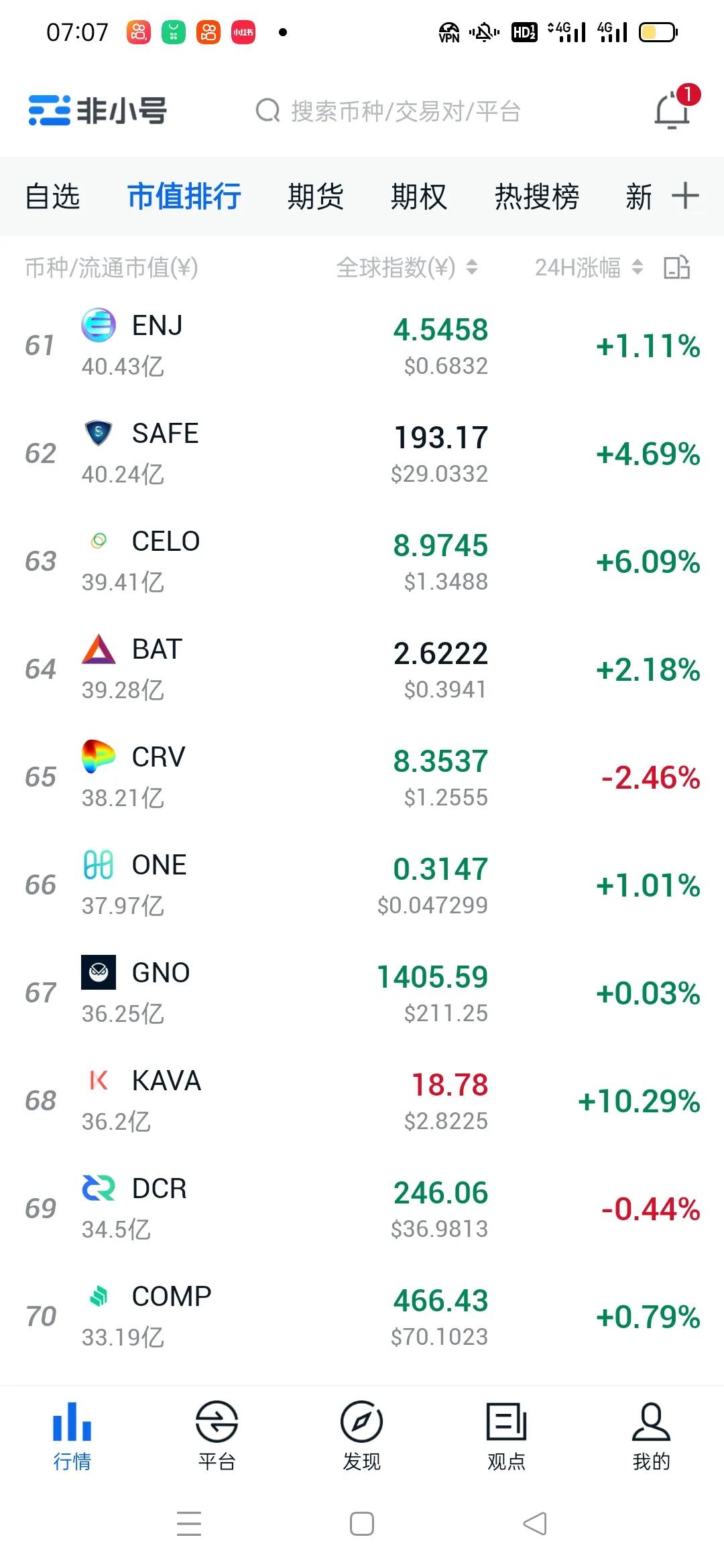Switch to the 发现 tab

tap(361, 1435)
